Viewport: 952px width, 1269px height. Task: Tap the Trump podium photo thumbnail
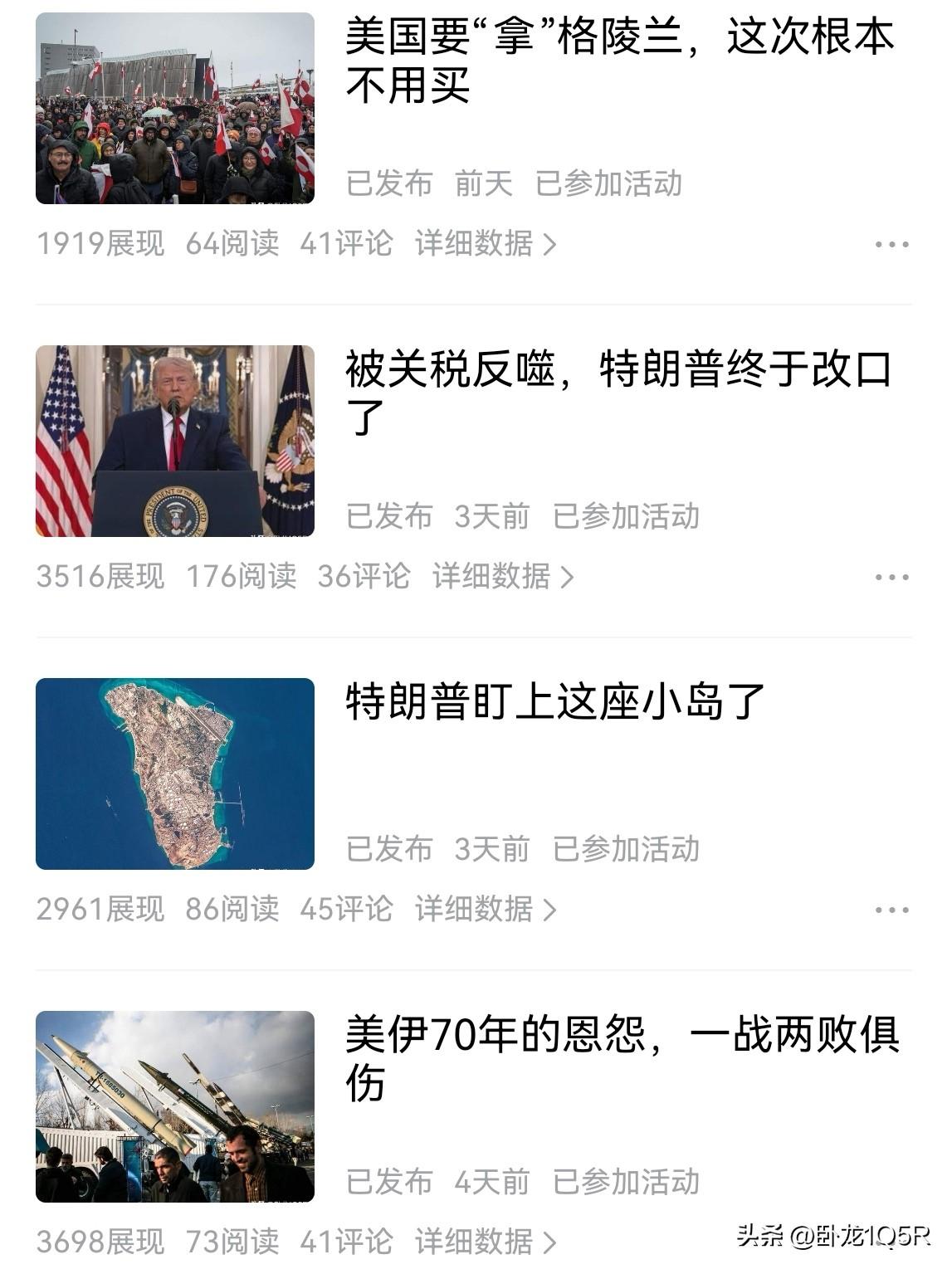[175, 441]
